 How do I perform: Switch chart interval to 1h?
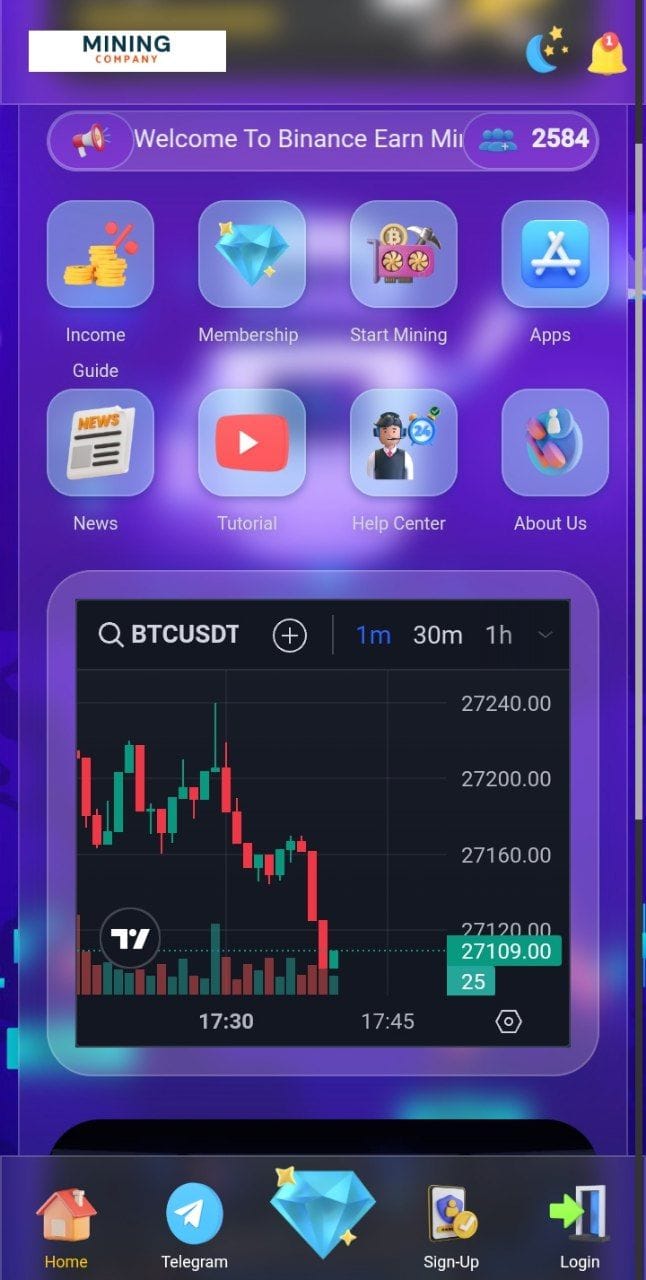(498, 635)
